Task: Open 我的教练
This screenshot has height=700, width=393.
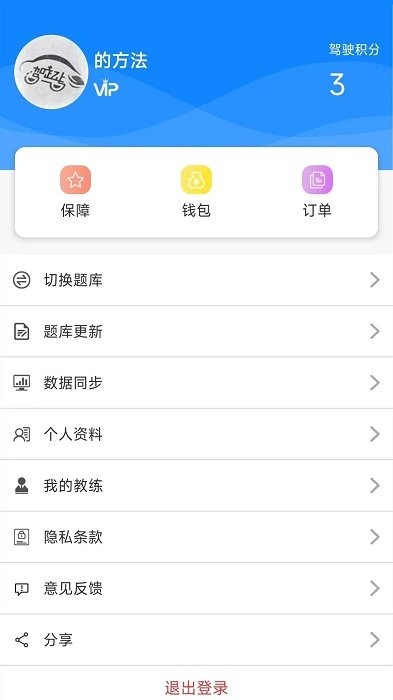Action: pos(196,485)
